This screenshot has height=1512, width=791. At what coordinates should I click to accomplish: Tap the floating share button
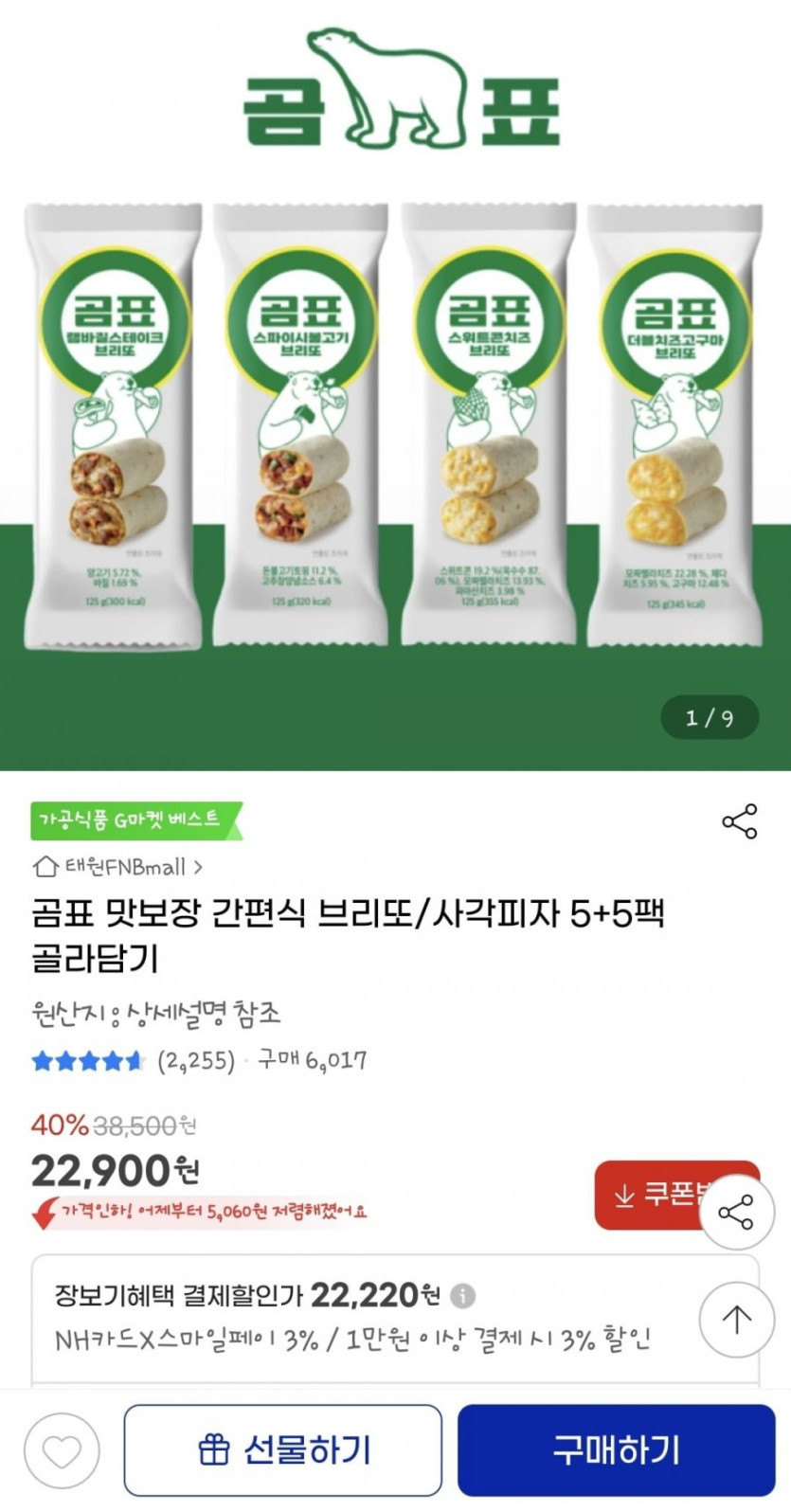point(736,1212)
